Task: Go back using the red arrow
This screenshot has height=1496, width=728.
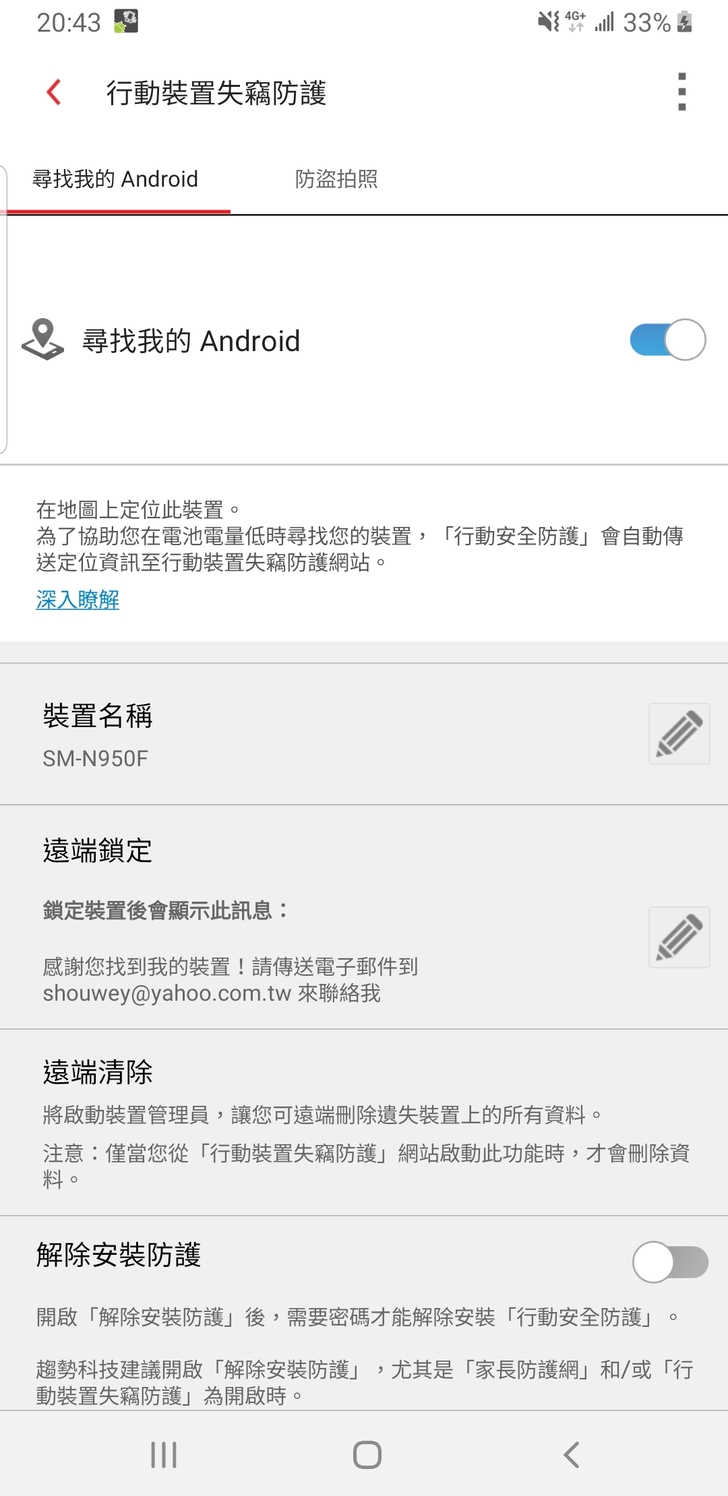Action: 54,93
